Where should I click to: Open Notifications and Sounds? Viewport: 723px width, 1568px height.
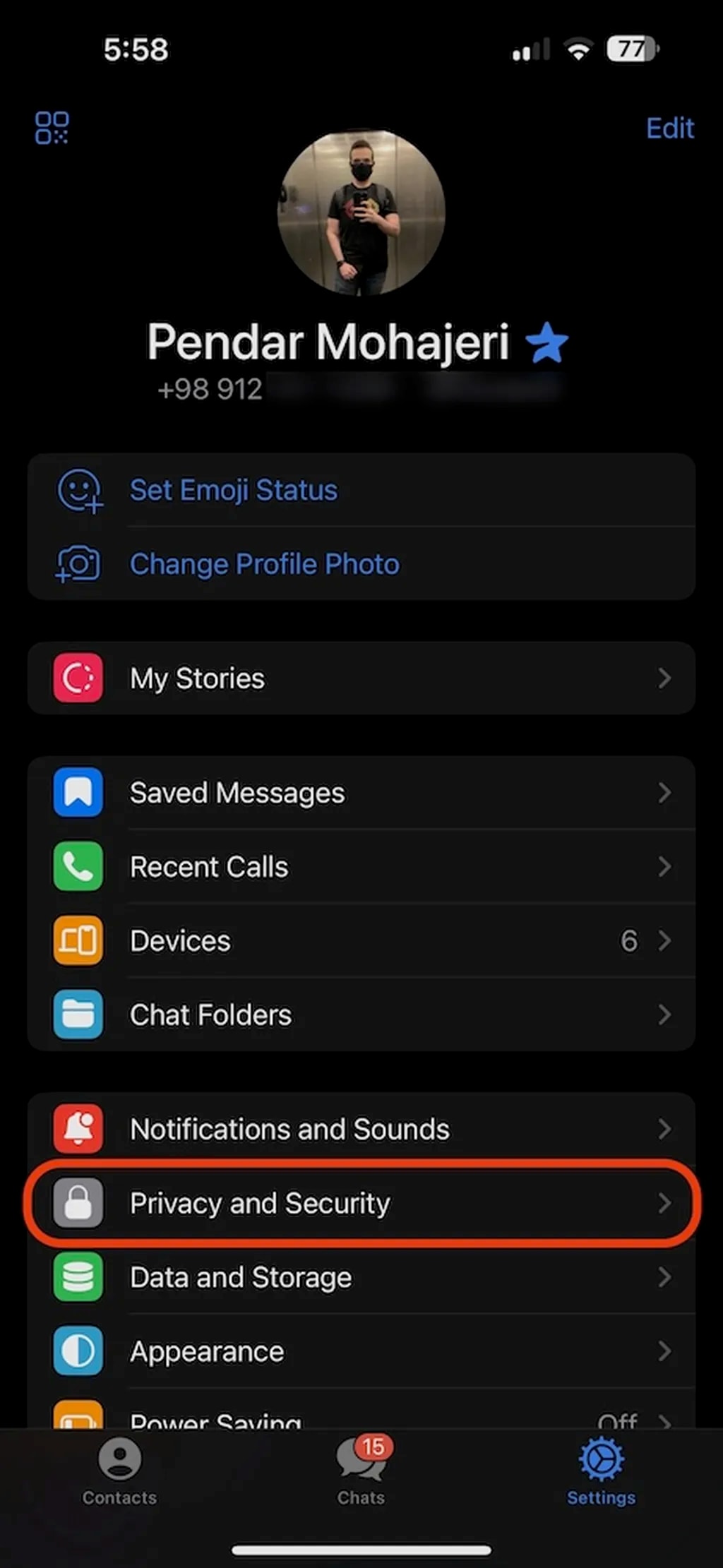pyautogui.click(x=361, y=1129)
